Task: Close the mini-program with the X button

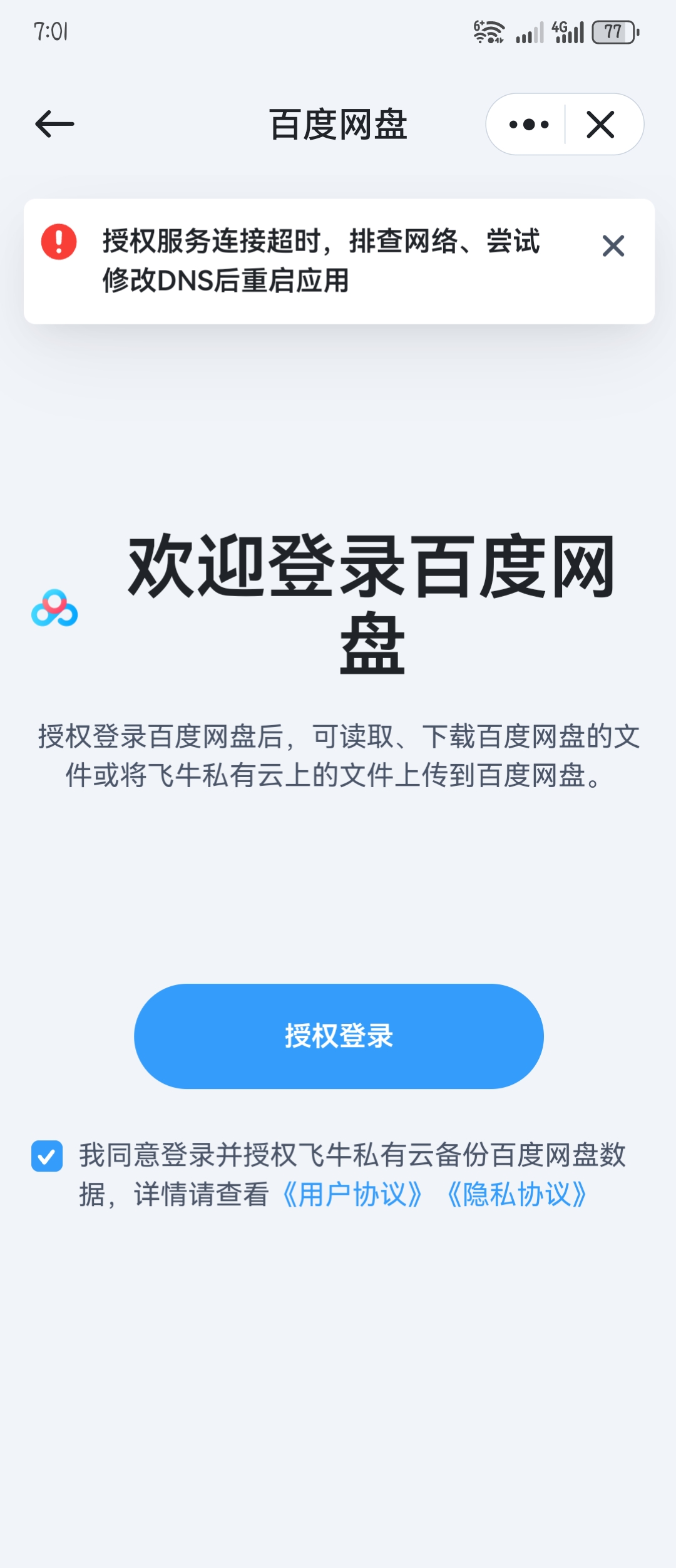Action: (x=599, y=125)
